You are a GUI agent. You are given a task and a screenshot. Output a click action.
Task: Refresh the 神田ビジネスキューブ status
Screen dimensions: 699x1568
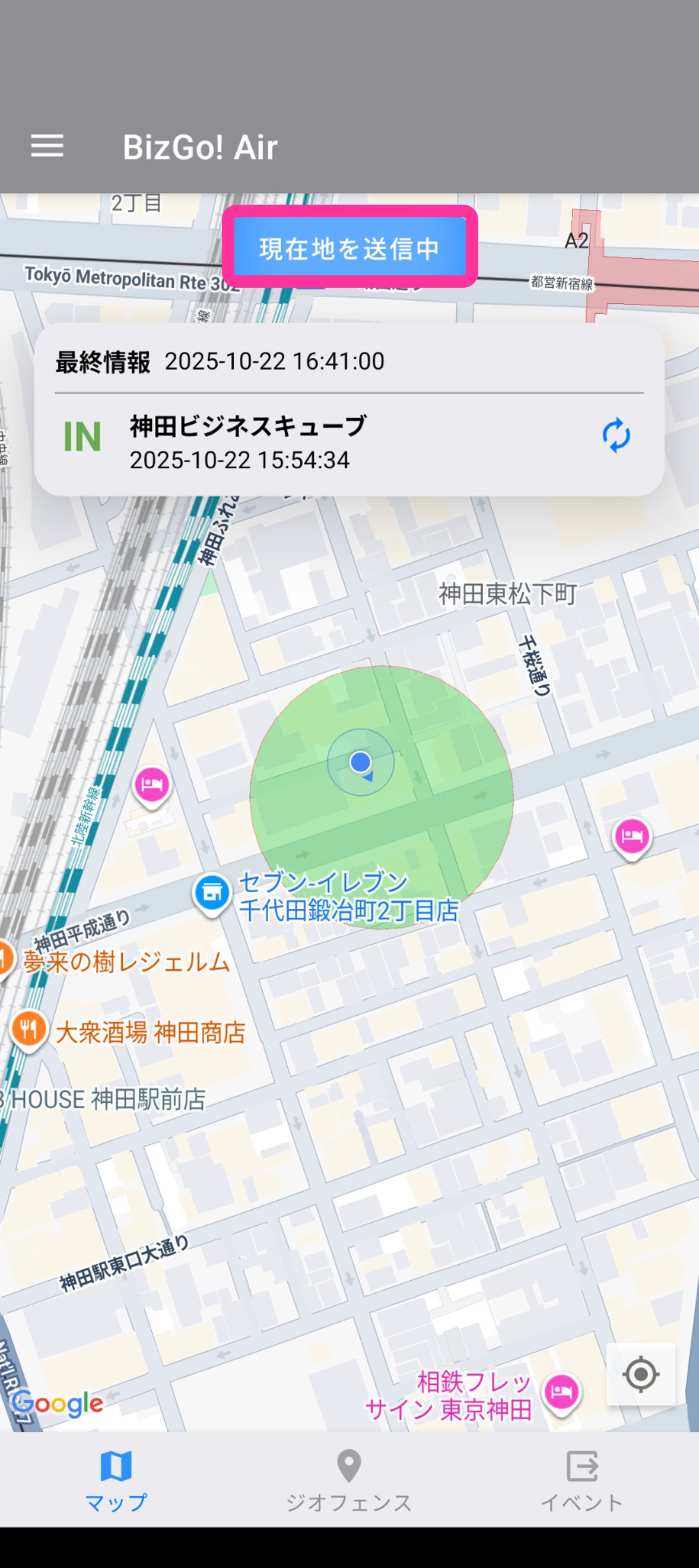click(615, 435)
